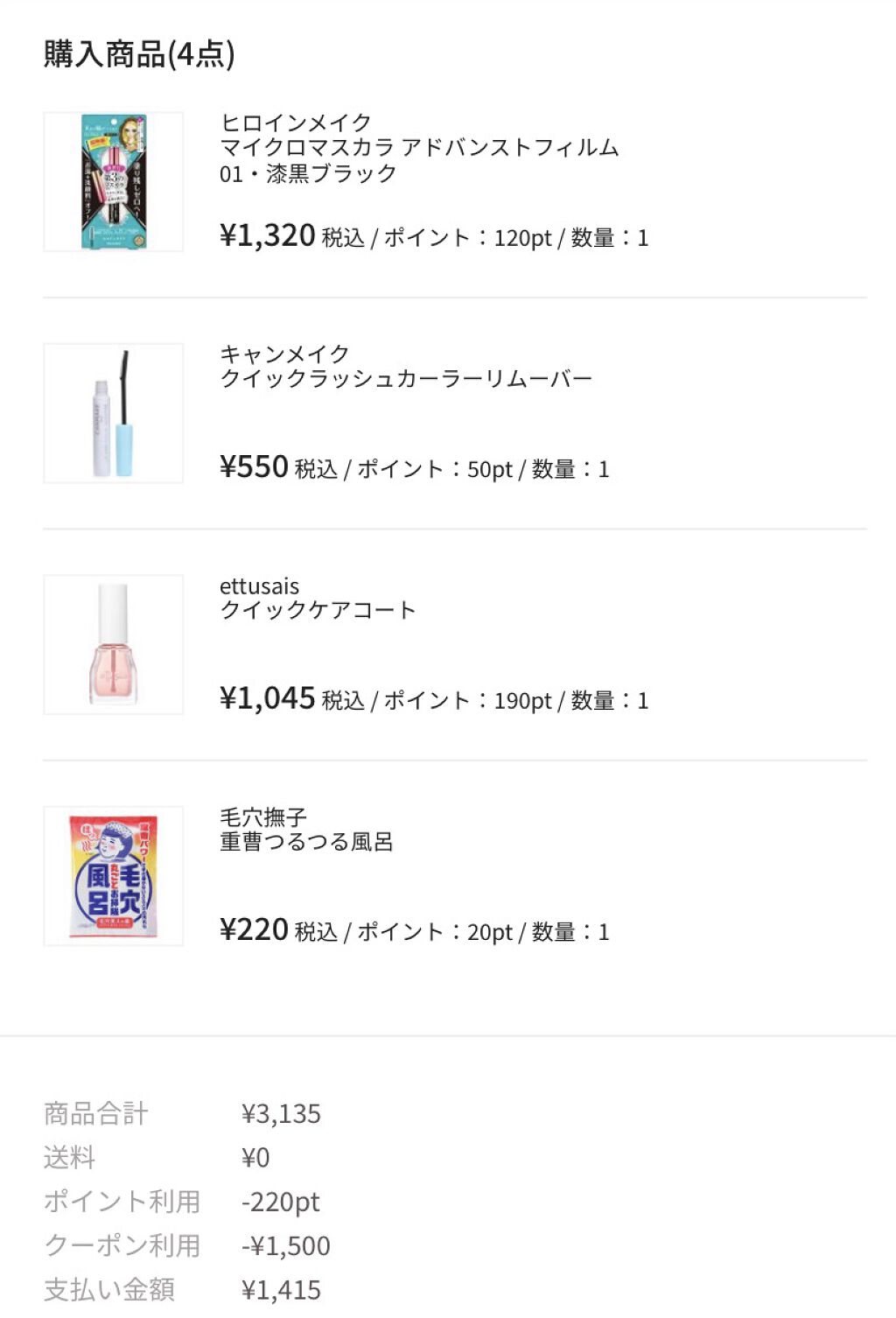The image size is (896, 1318).
Task: Select the 120pt point value
Action: [525, 236]
